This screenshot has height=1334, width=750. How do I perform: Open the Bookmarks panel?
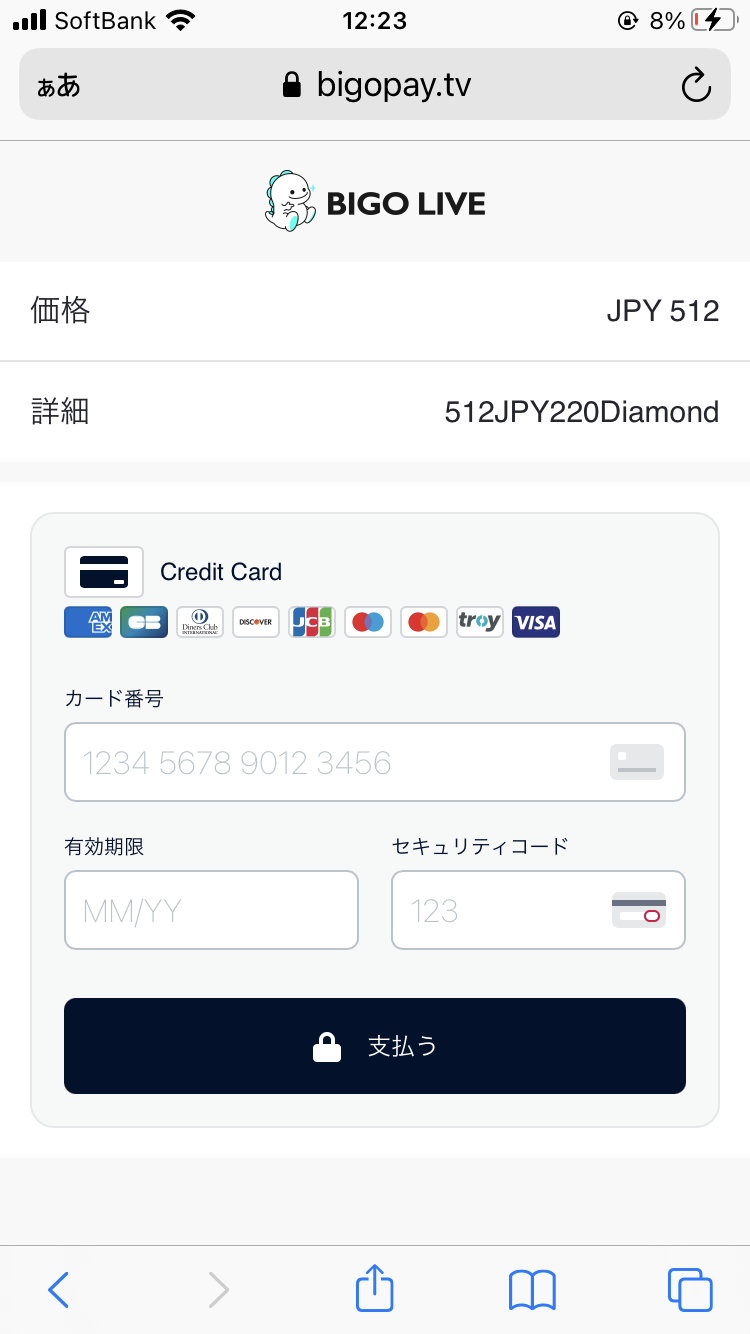tap(532, 1290)
